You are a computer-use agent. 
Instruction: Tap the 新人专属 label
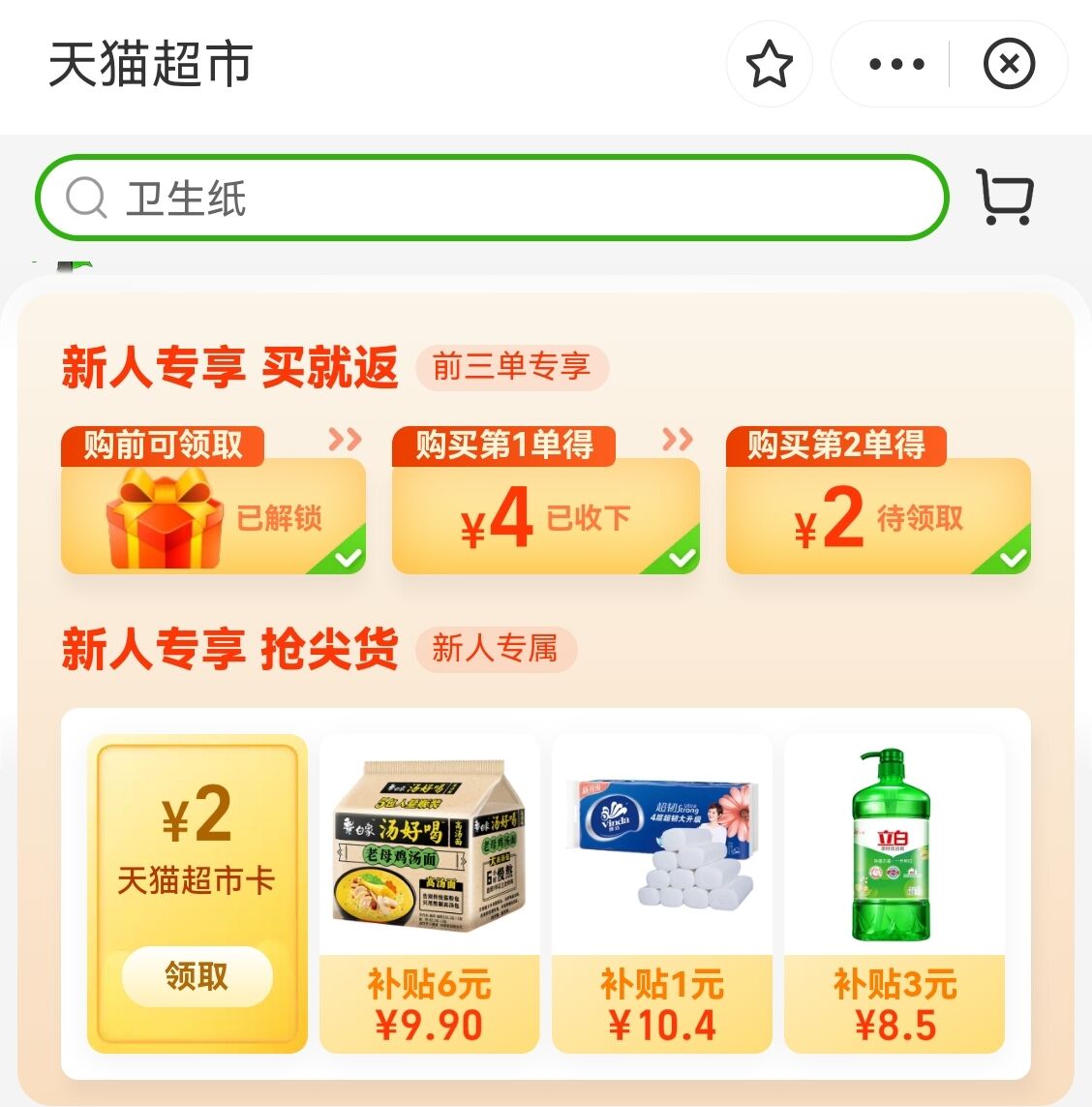pyautogui.click(x=498, y=650)
